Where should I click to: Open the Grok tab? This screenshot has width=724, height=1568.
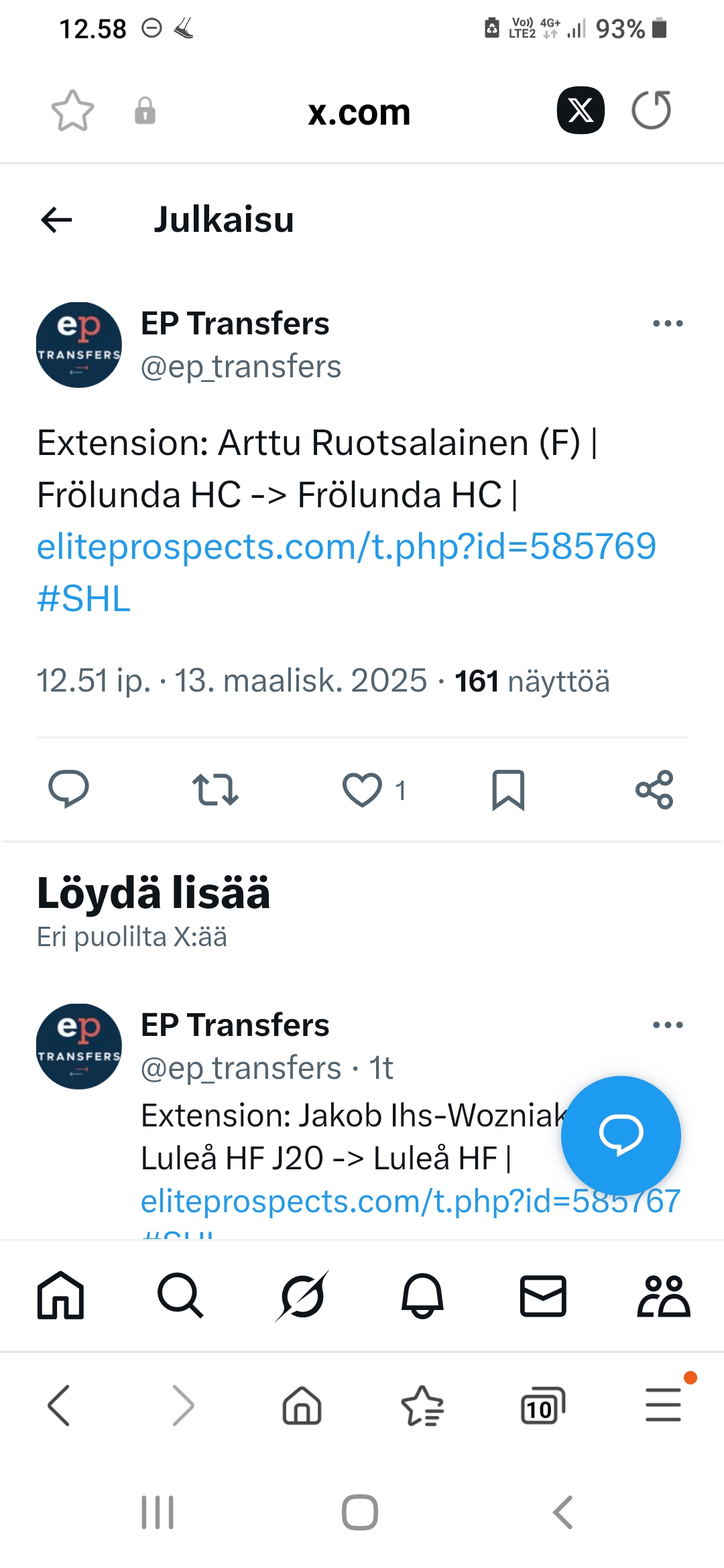click(302, 1295)
